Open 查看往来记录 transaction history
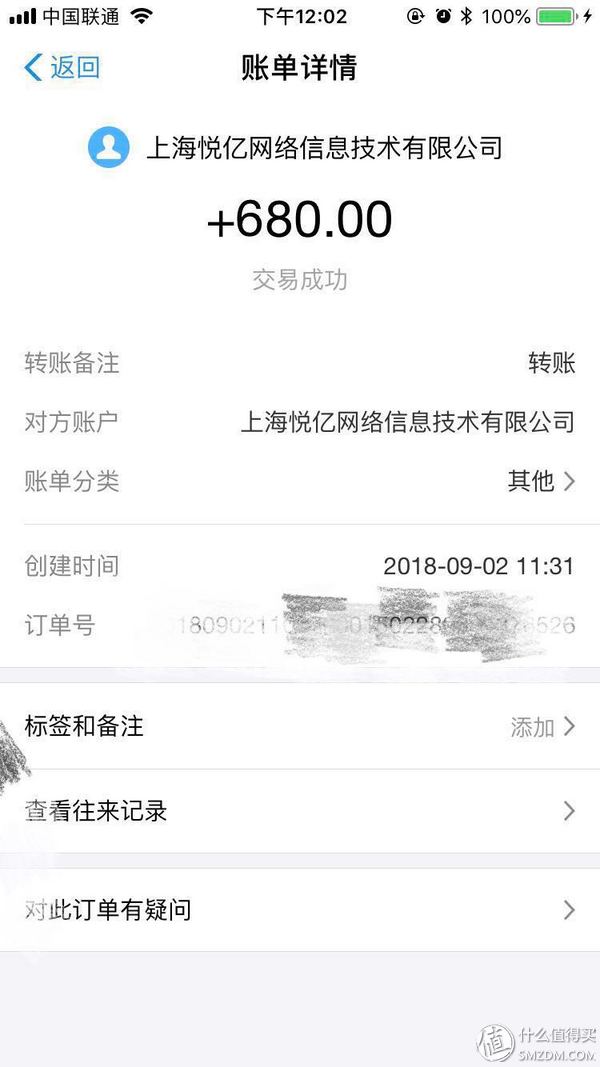Viewport: 600px width, 1067px height. [300, 811]
